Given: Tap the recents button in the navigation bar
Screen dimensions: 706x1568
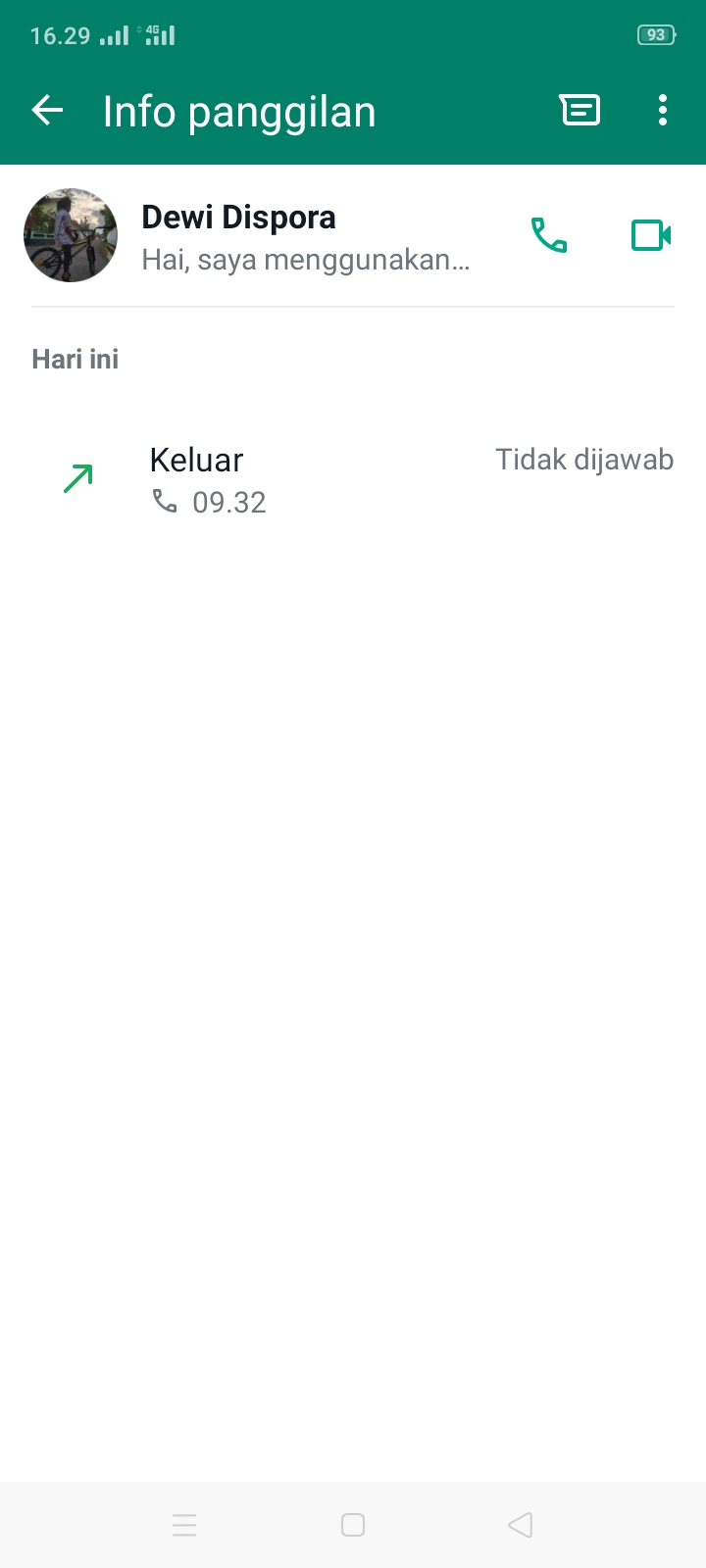Looking at the screenshot, I should coord(184,1525).
